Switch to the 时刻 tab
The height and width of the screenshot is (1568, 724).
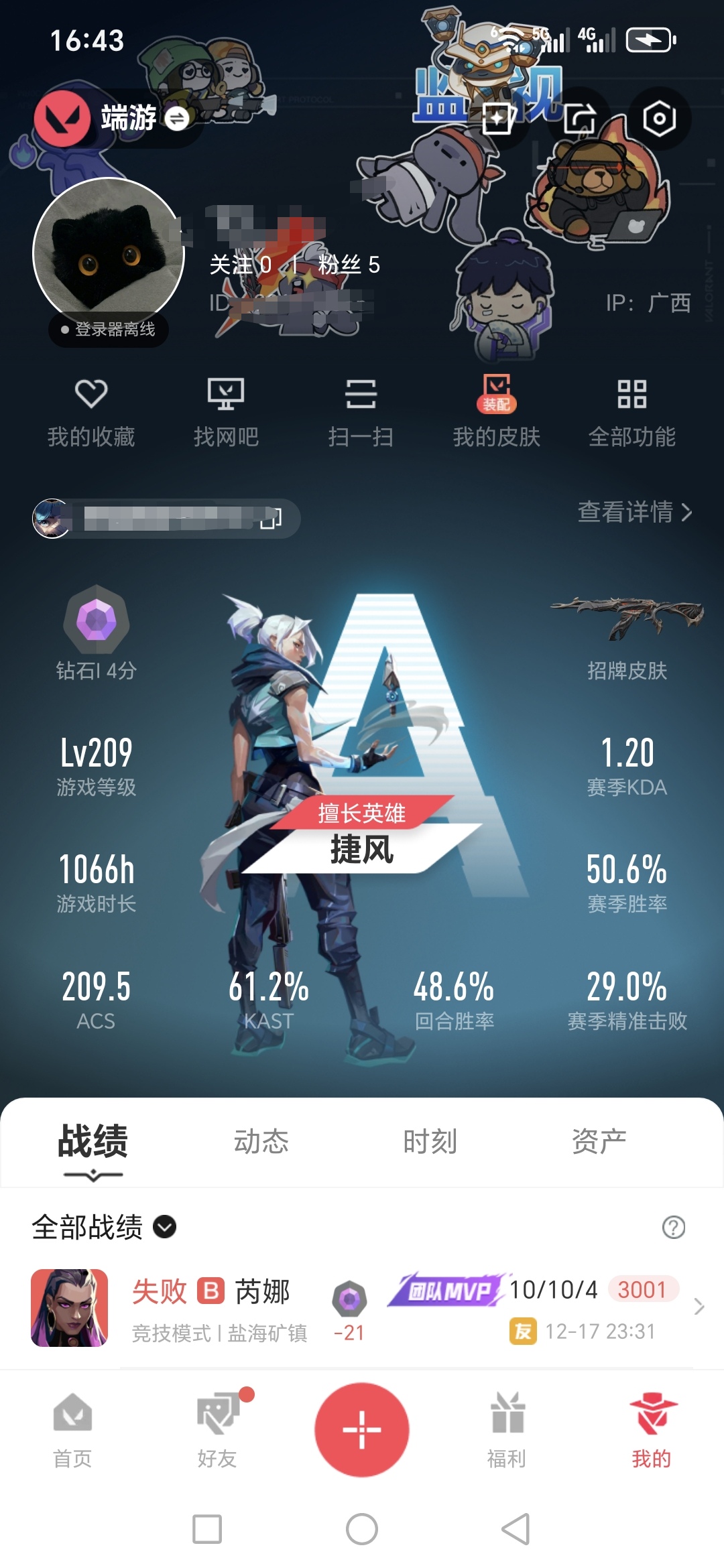point(430,1141)
